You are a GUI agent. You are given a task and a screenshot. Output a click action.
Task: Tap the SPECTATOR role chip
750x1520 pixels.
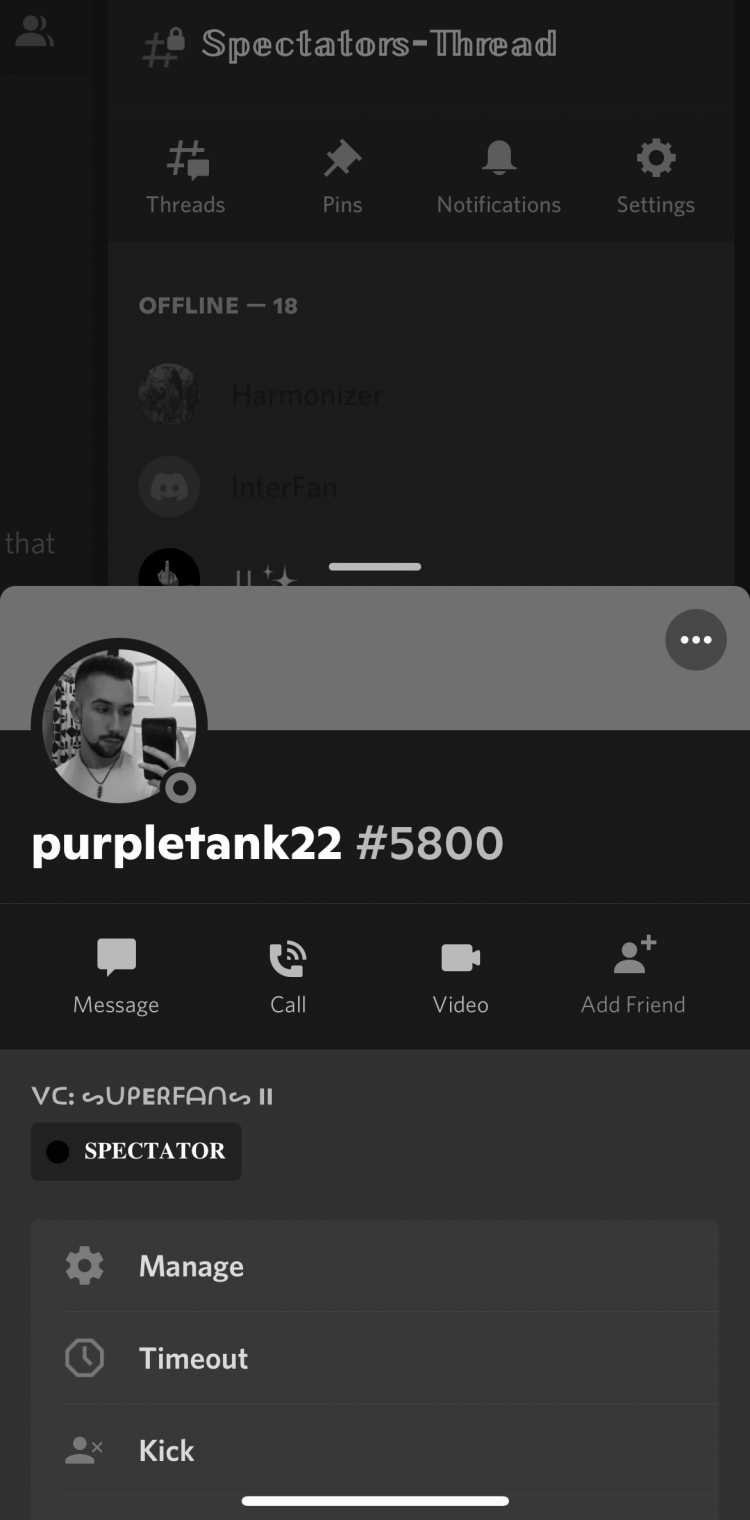[x=136, y=1151]
